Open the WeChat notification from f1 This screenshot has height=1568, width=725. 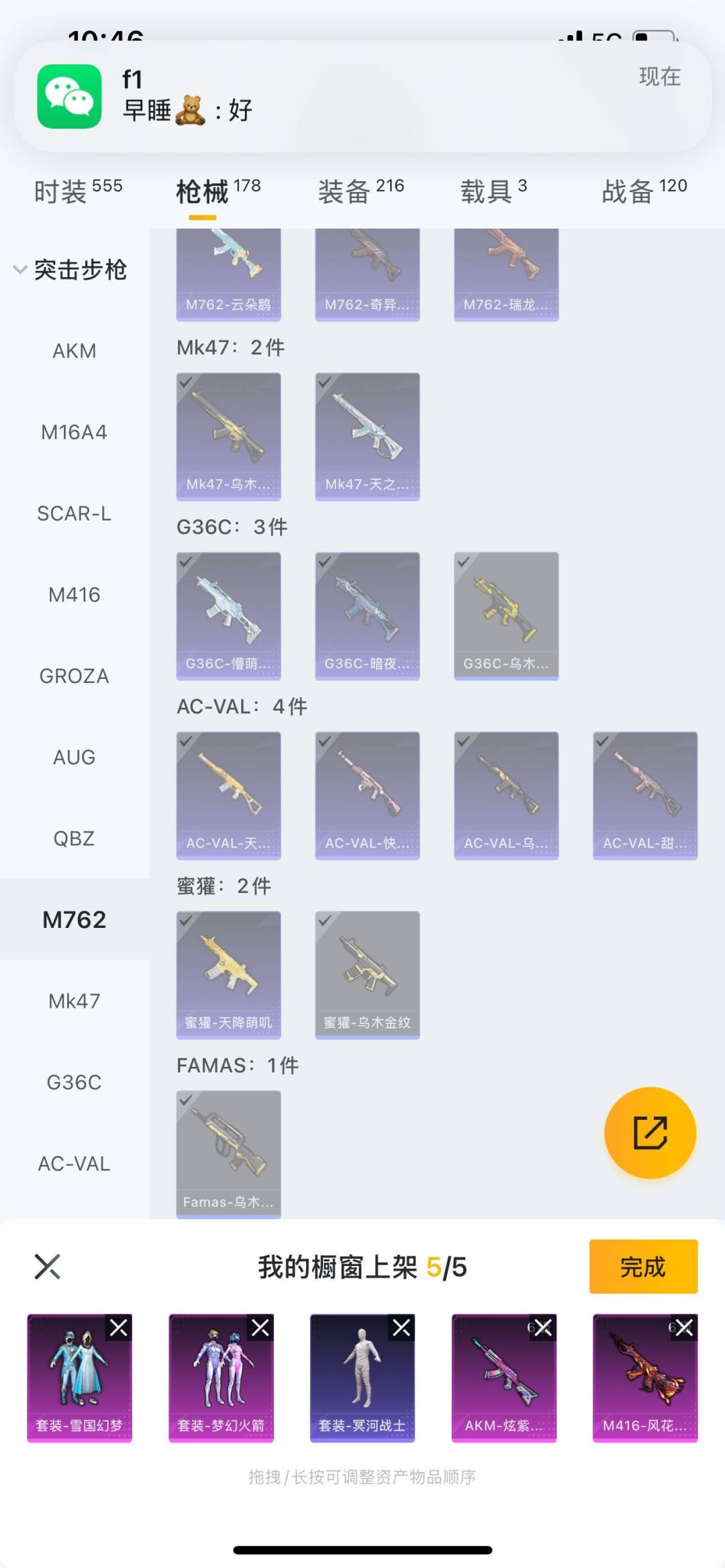[362, 96]
